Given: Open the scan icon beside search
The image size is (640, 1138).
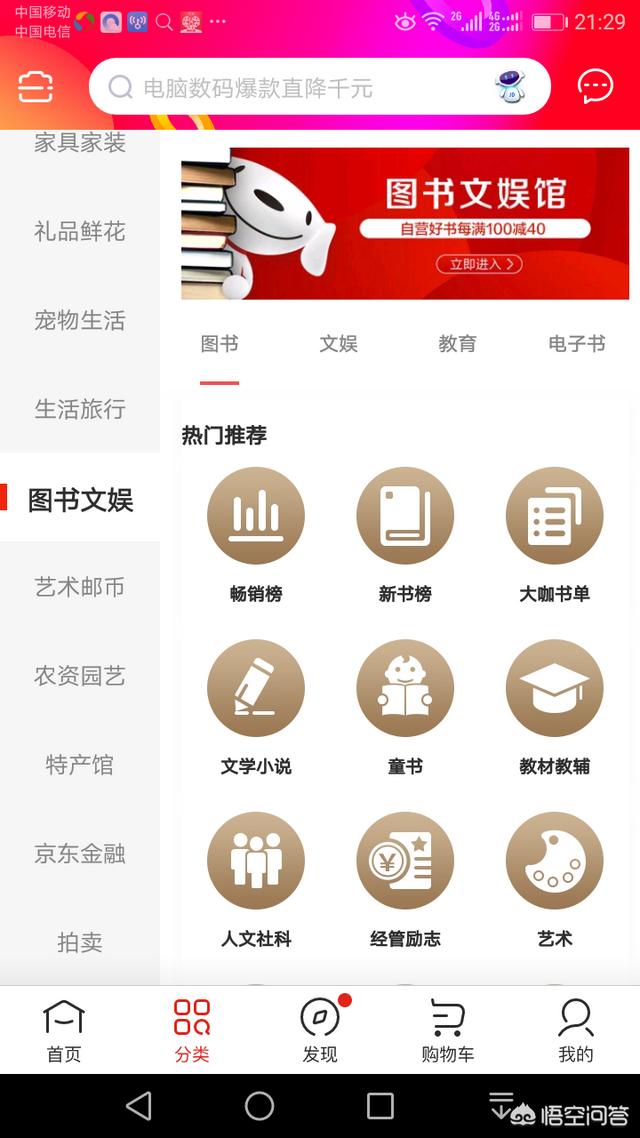Looking at the screenshot, I should click(35, 87).
